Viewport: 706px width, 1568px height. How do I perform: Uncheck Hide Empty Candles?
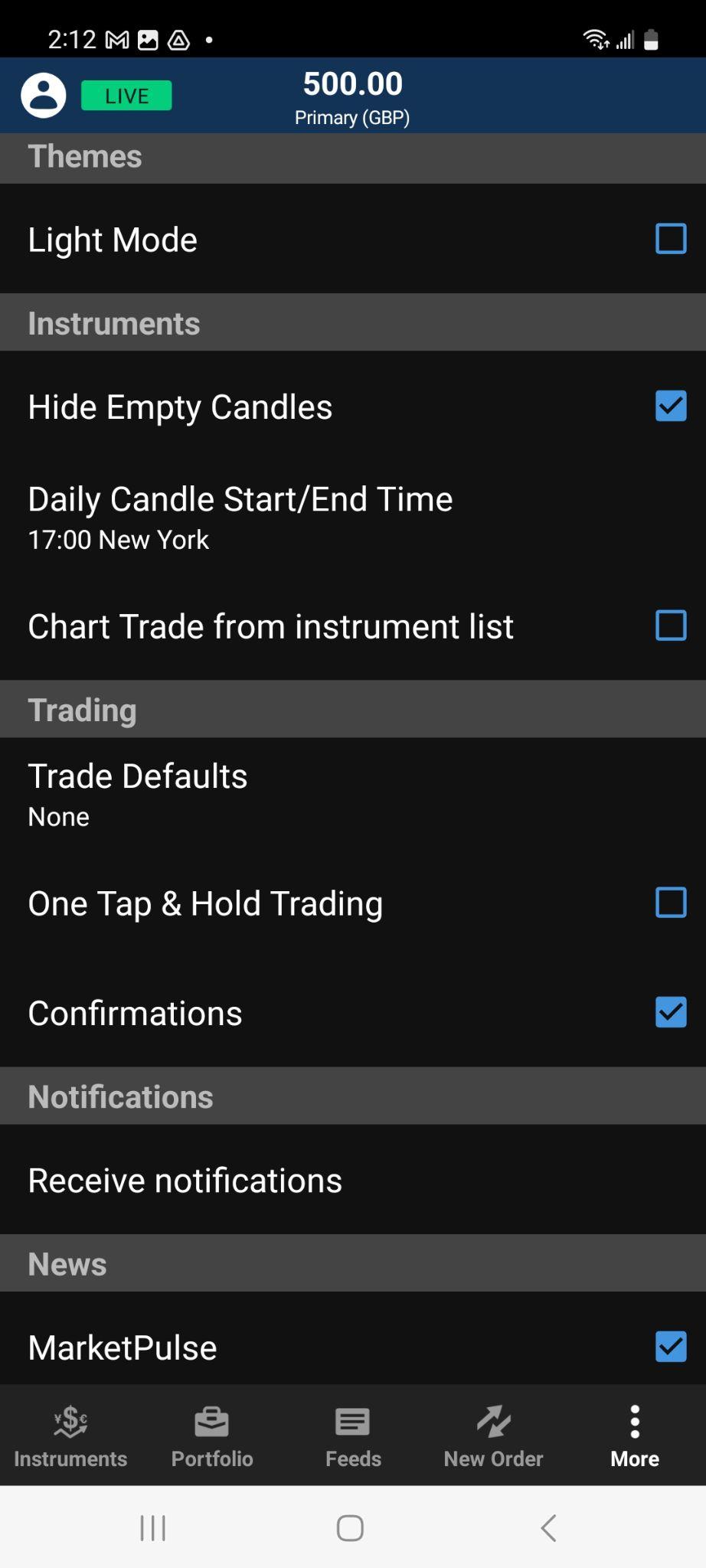[x=671, y=407]
